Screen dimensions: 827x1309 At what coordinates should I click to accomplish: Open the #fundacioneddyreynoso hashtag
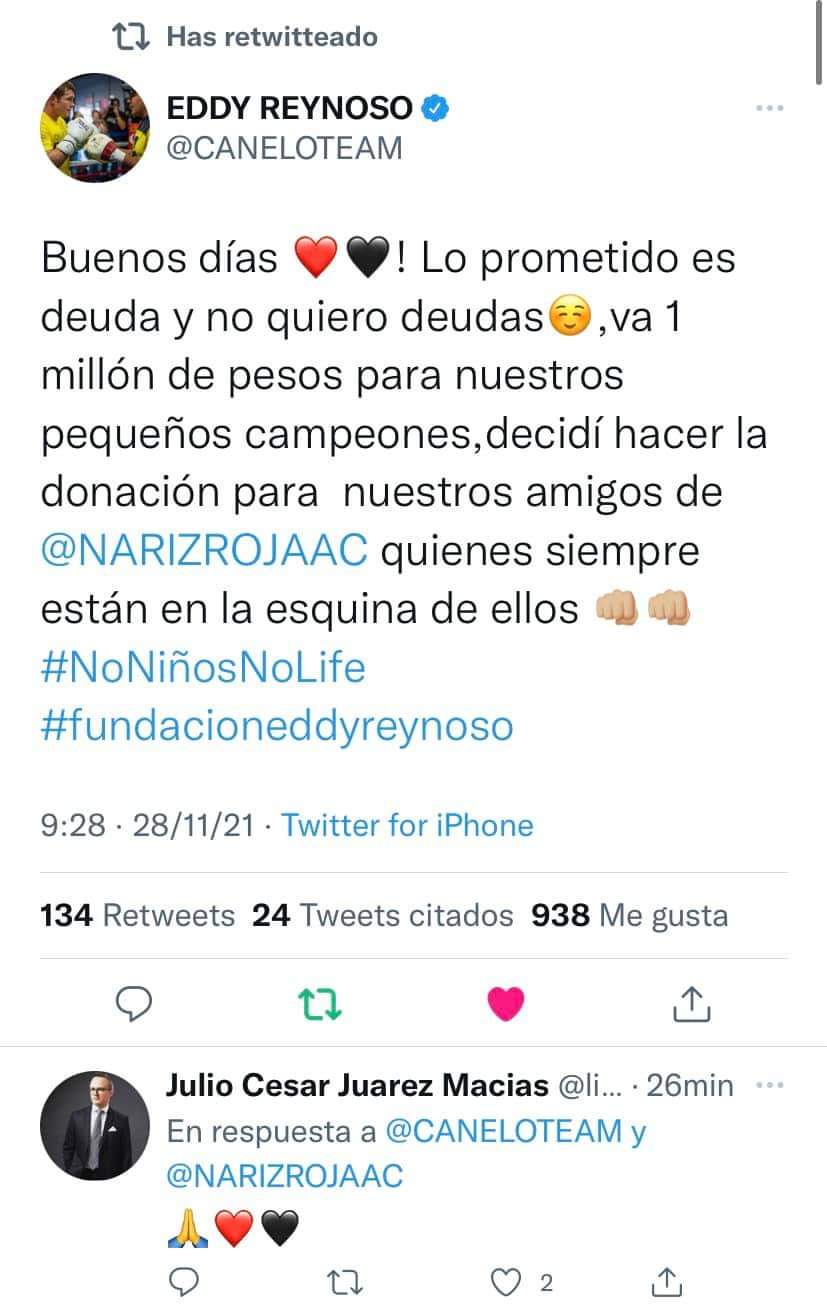coord(277,725)
